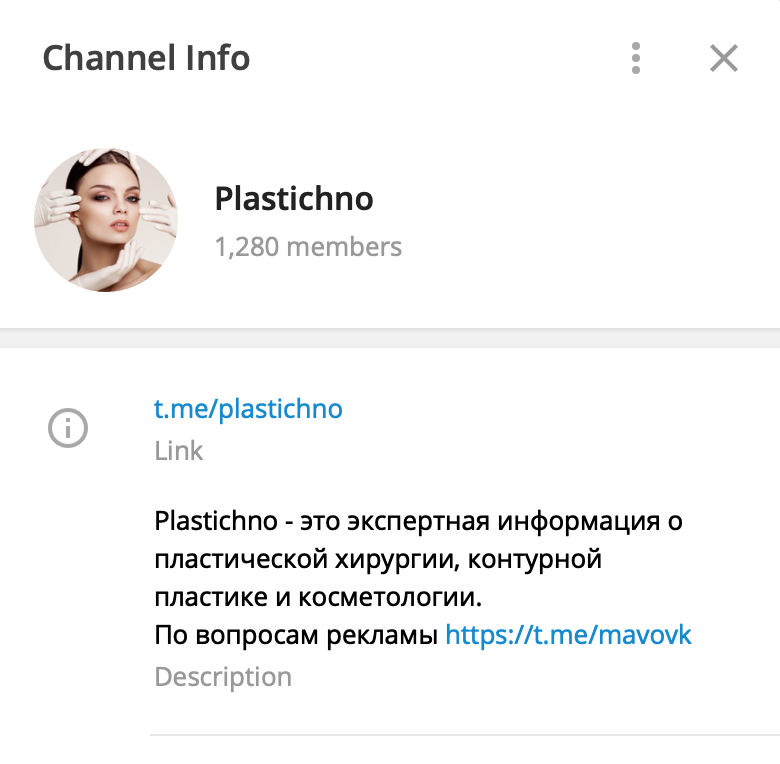Follow the https://t.me/mavovk advertising link
The height and width of the screenshot is (764, 780).
(x=568, y=634)
